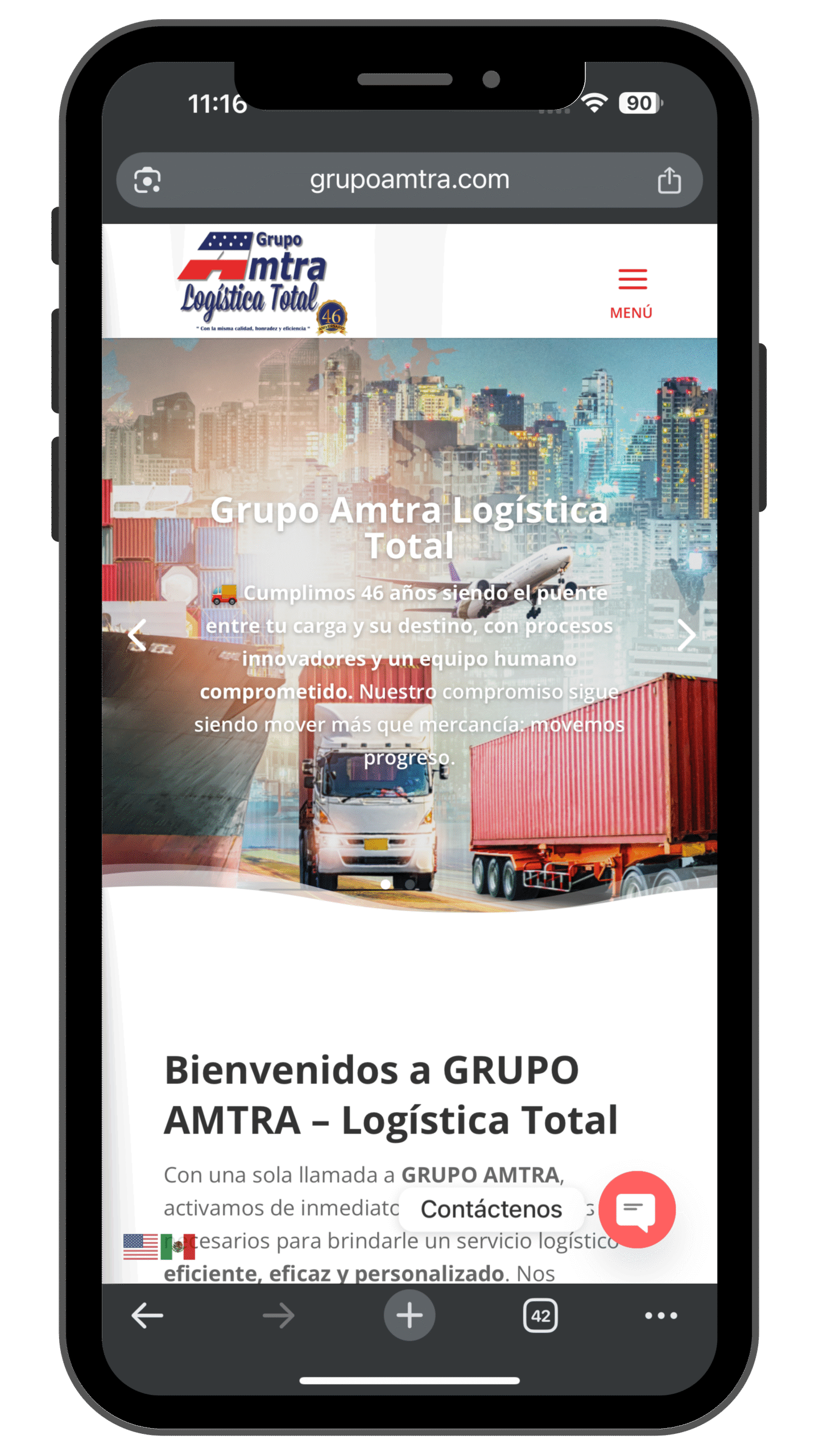819x1456 pixels.
Task: Switch site language to English flag
Action: click(x=140, y=1246)
